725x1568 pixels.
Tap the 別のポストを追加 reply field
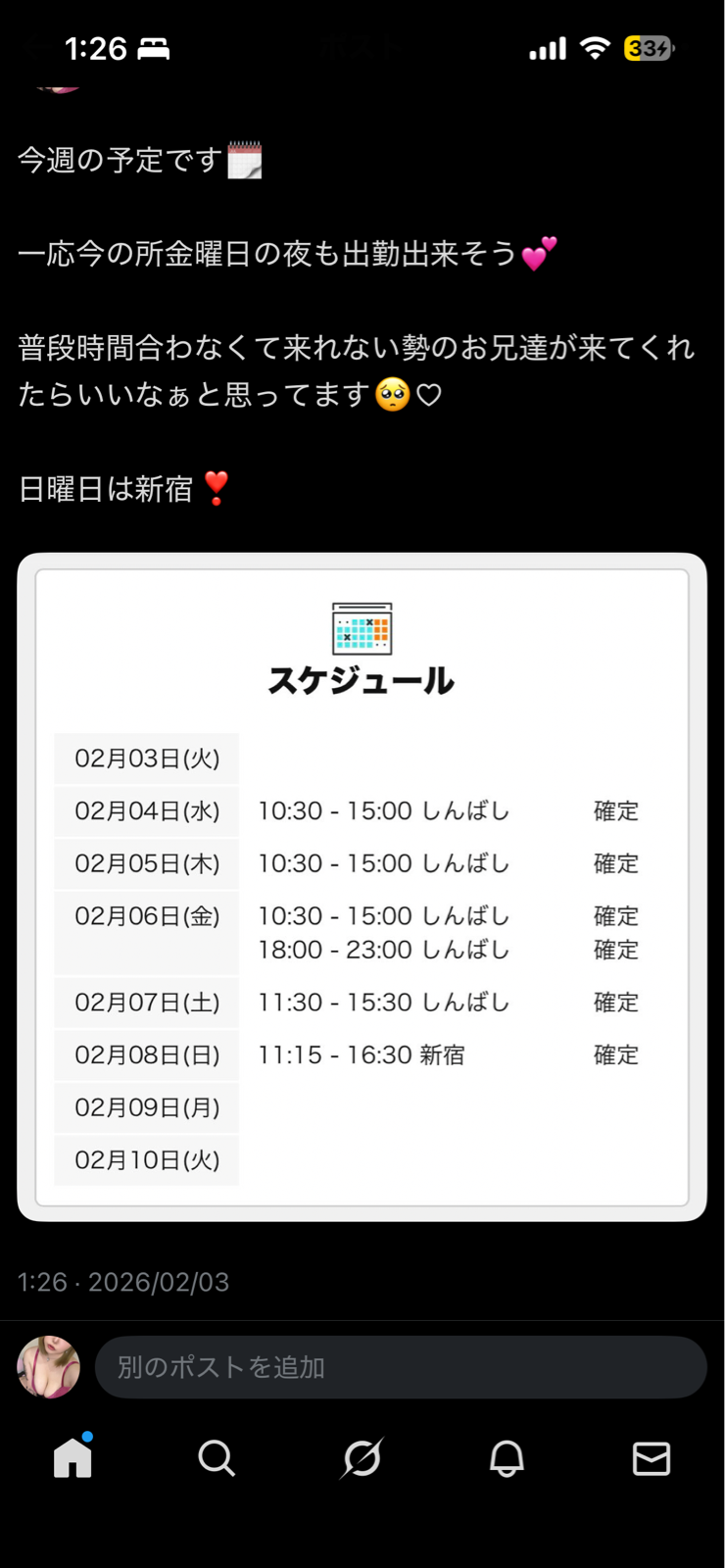[400, 1367]
